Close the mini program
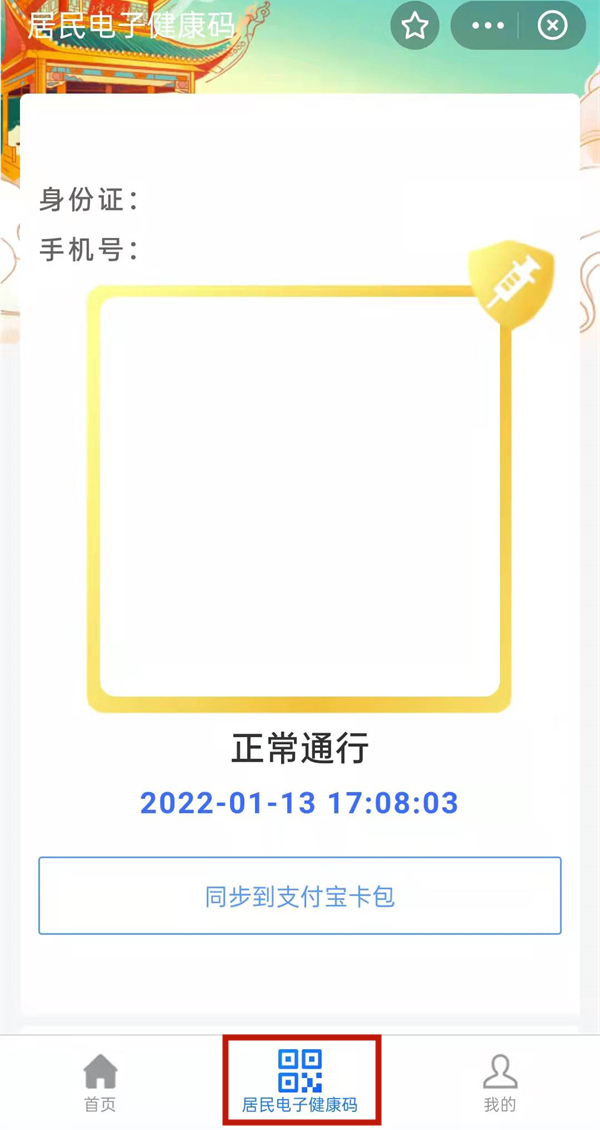 (x=552, y=26)
